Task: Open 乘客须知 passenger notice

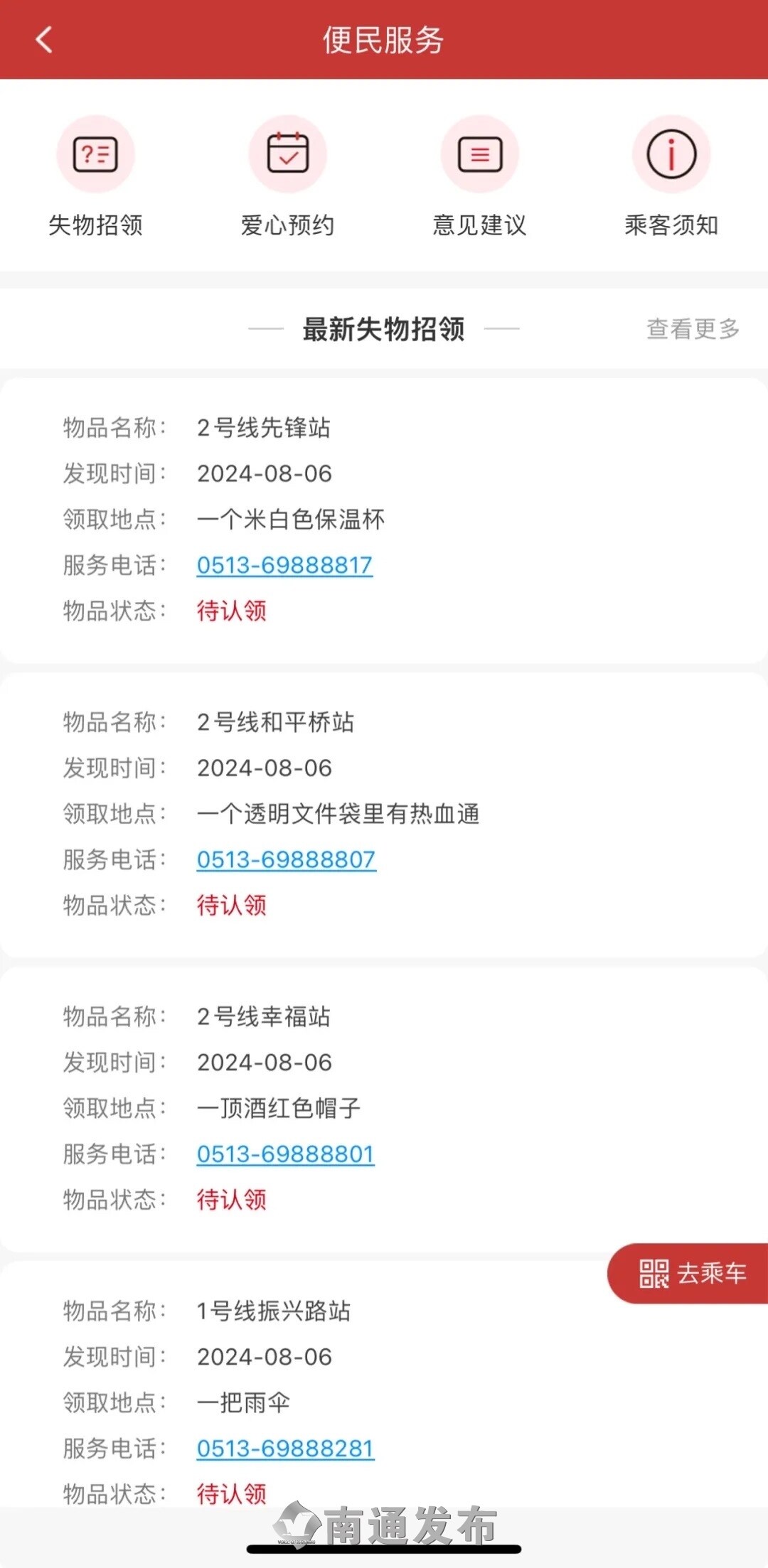Action: pos(671,176)
